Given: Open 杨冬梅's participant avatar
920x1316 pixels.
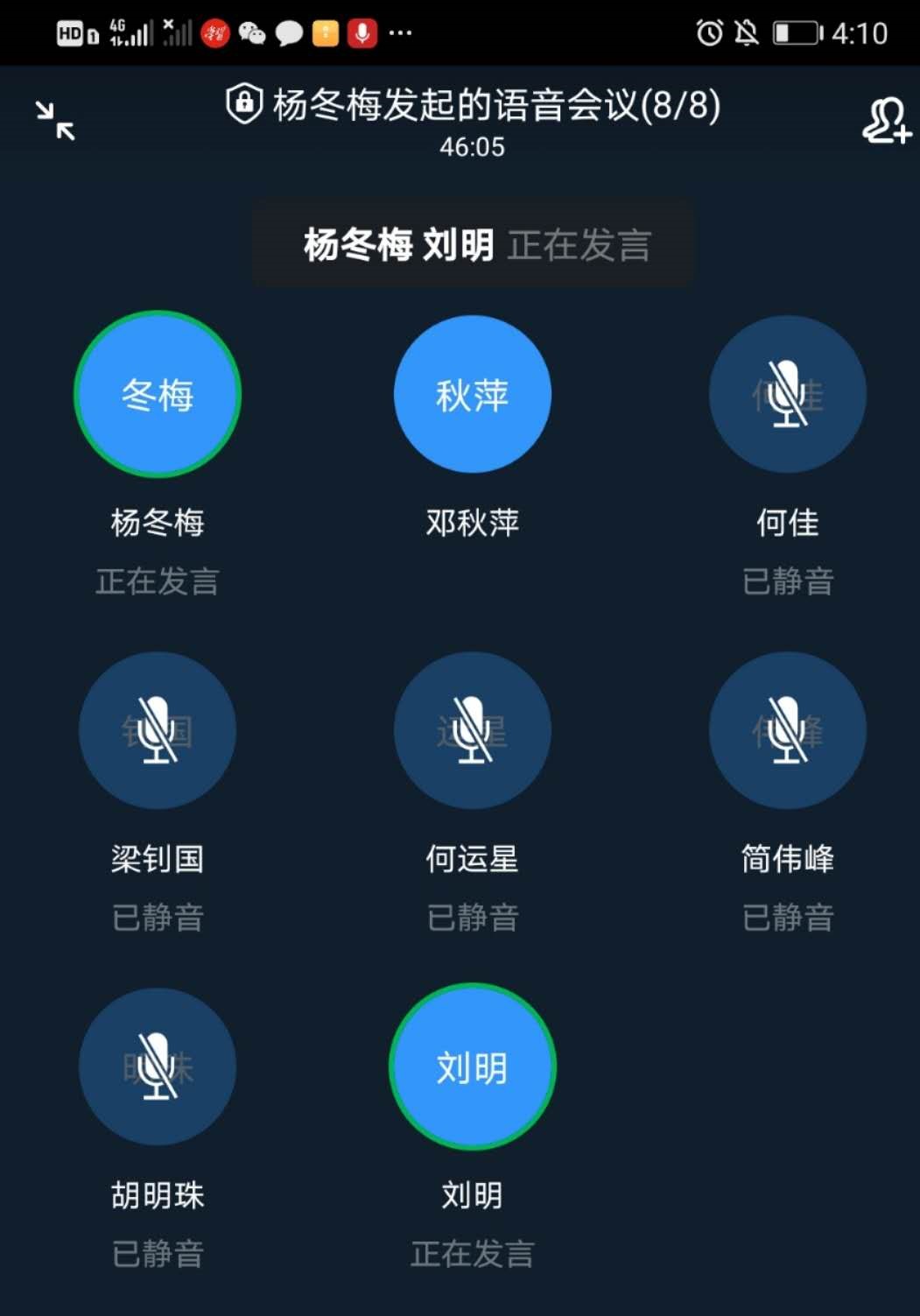Looking at the screenshot, I should tap(158, 394).
